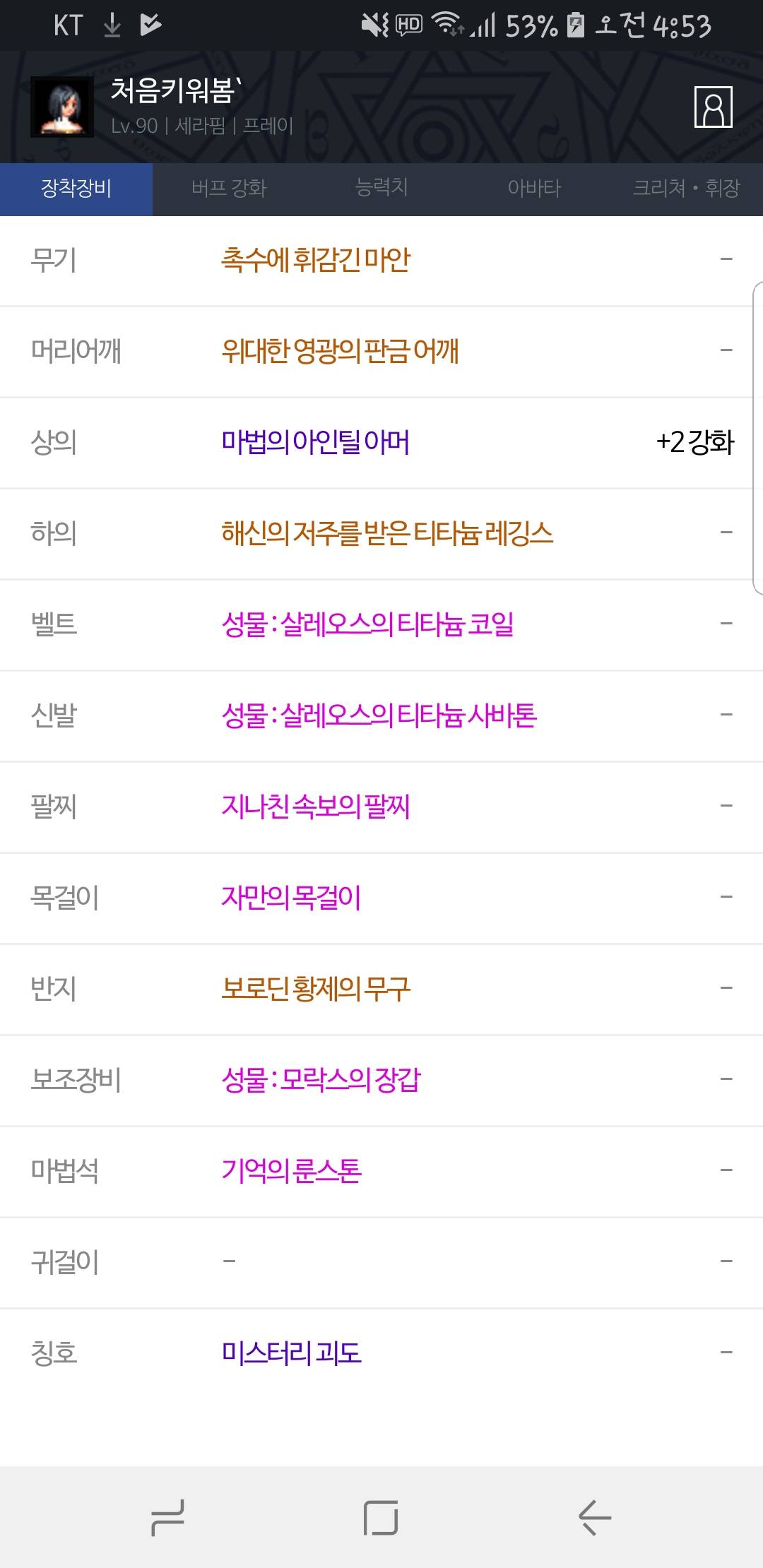The width and height of the screenshot is (763, 1568).
Task: Switch to the 능력치 tab
Action: [x=381, y=188]
